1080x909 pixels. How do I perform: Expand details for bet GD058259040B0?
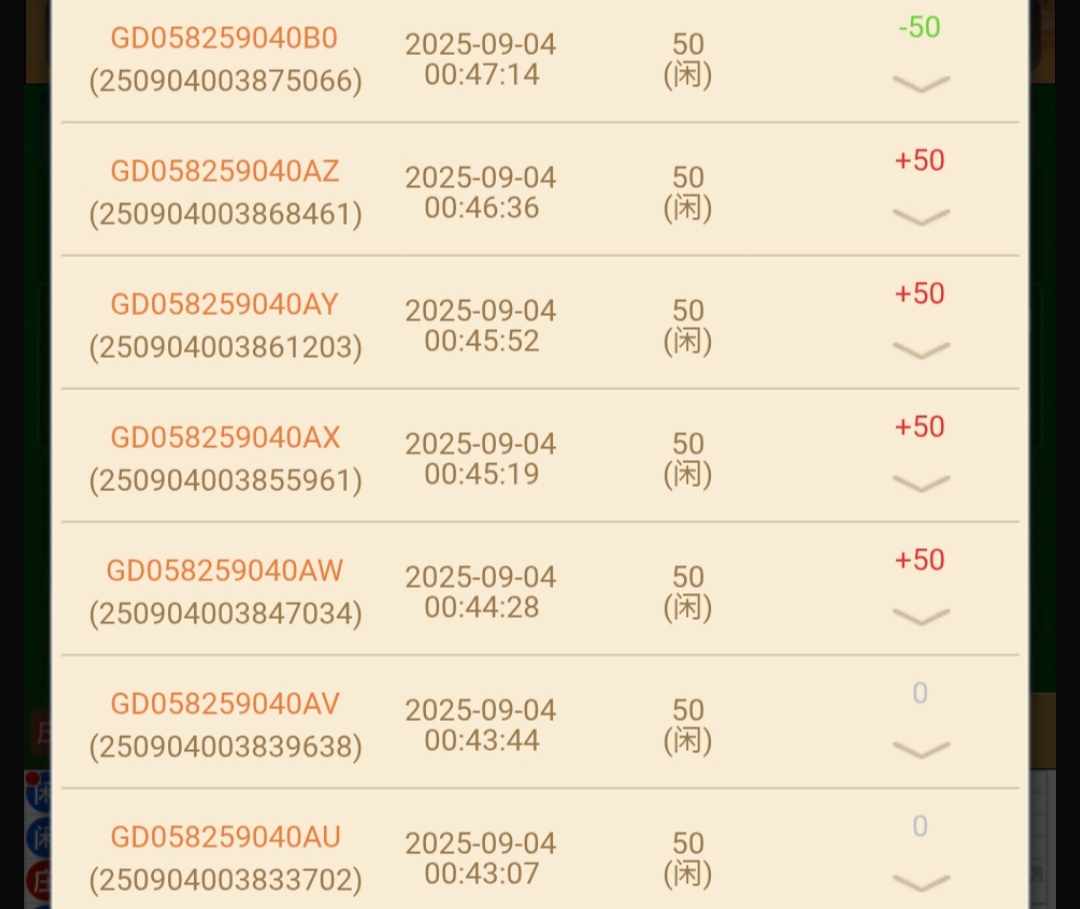(920, 83)
